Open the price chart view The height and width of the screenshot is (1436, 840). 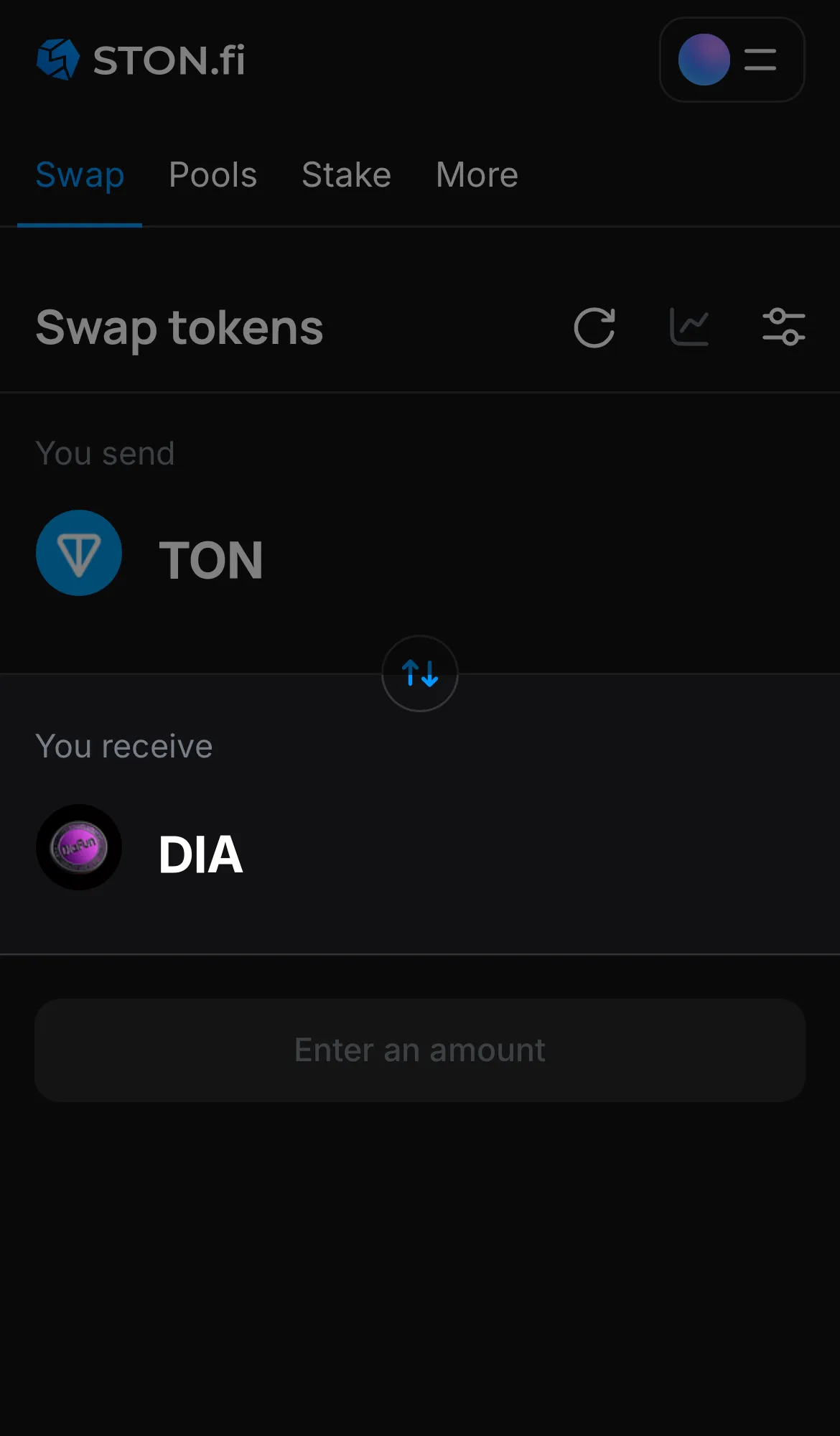pos(689,327)
